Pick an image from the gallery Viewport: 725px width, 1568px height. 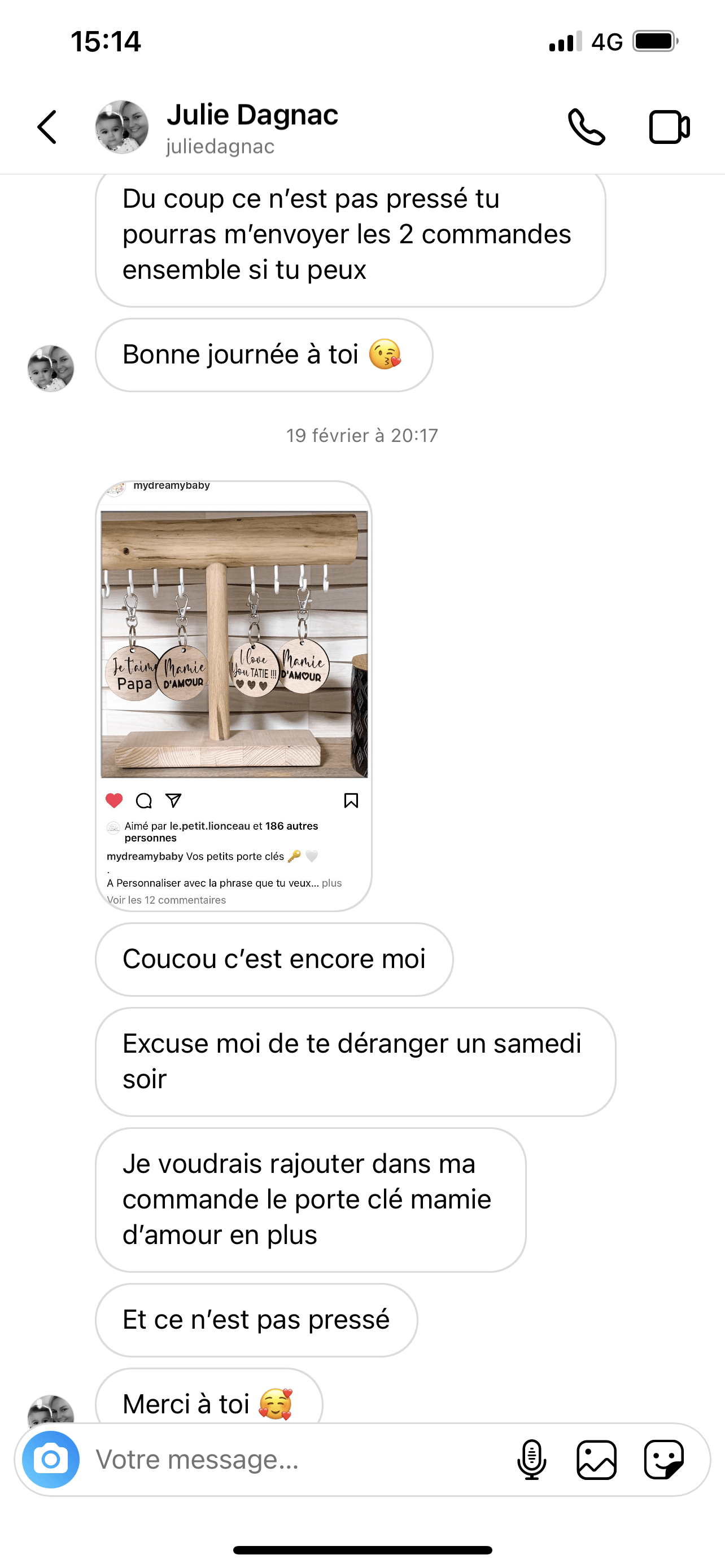click(x=597, y=1459)
